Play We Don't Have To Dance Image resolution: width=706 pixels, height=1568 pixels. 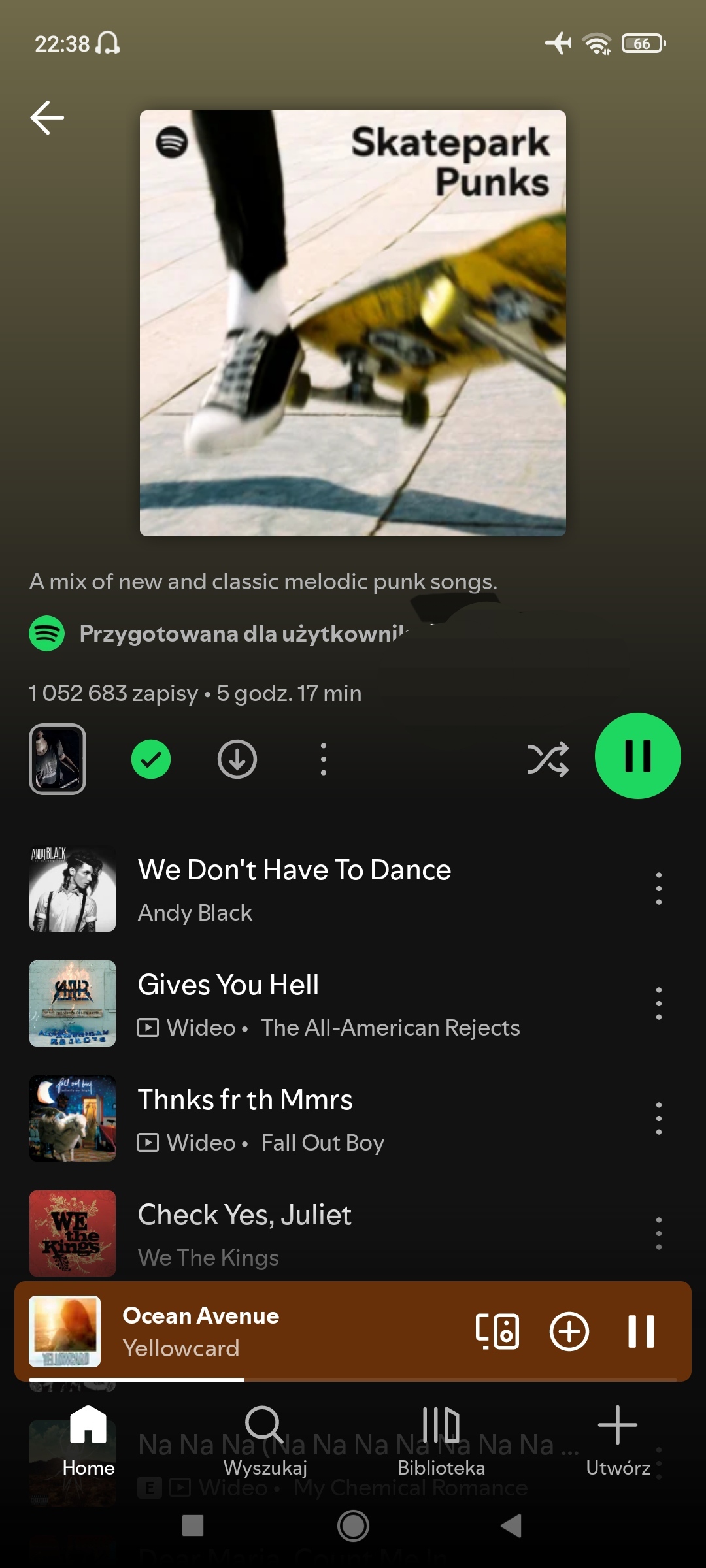click(294, 889)
